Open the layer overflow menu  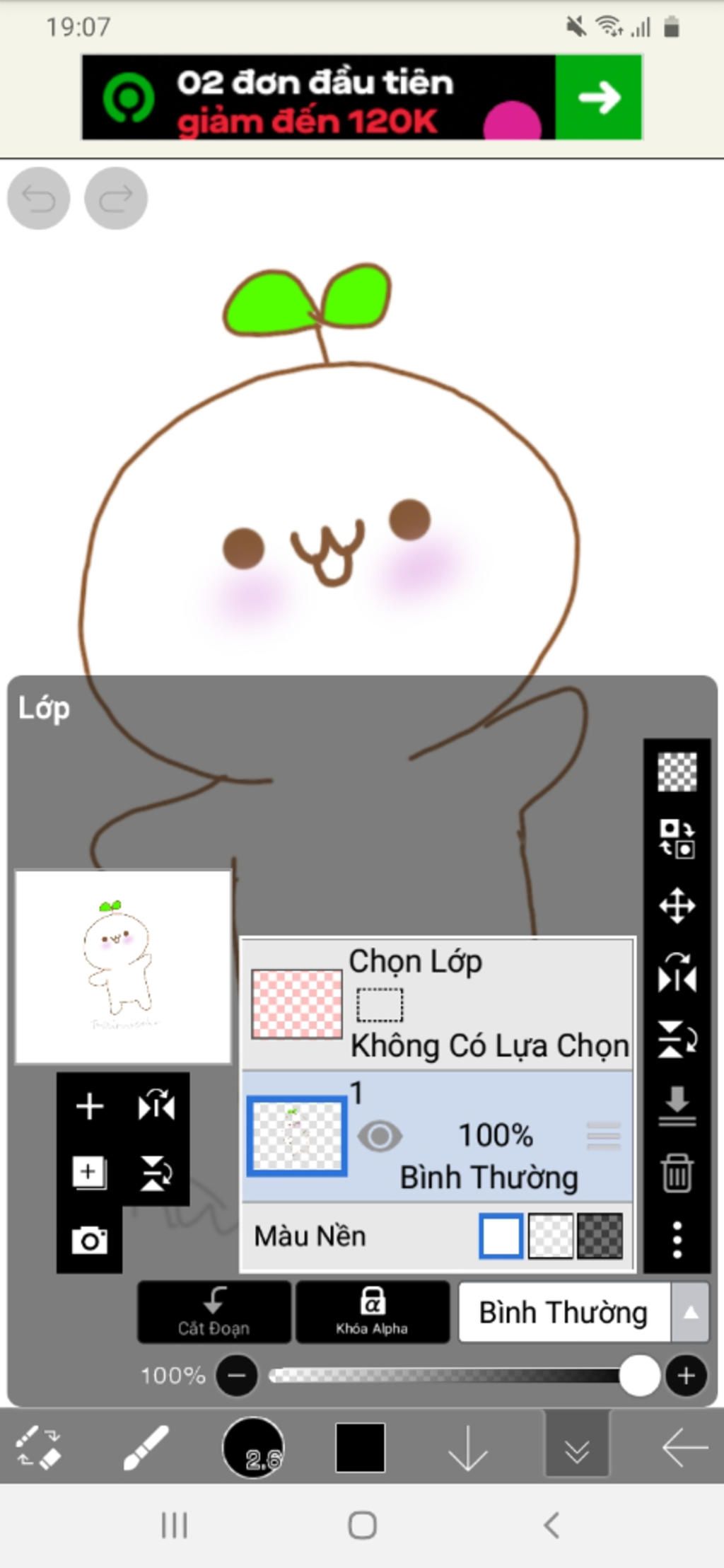677,1240
